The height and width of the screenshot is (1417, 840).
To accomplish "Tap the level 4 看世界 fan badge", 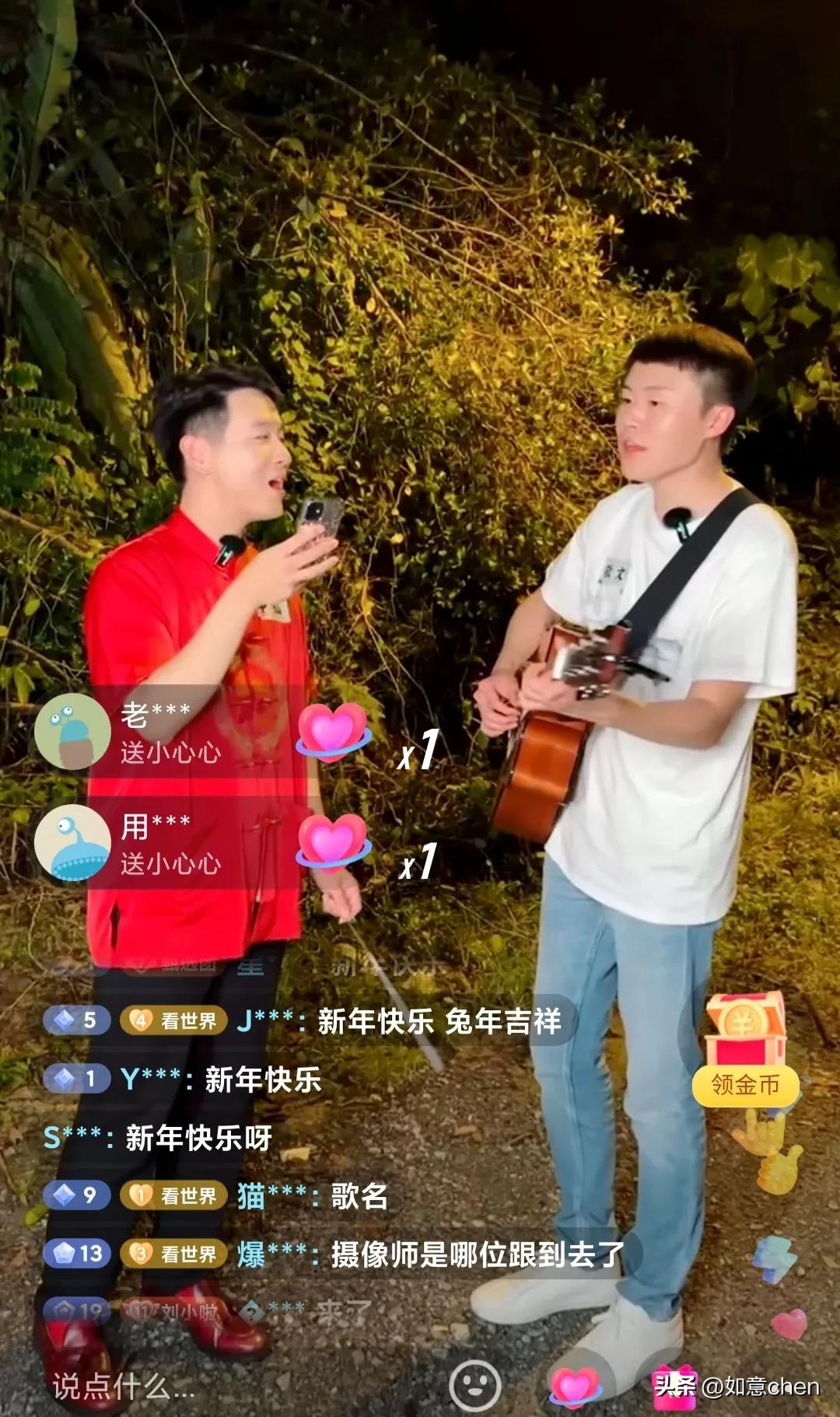I will (173, 1019).
